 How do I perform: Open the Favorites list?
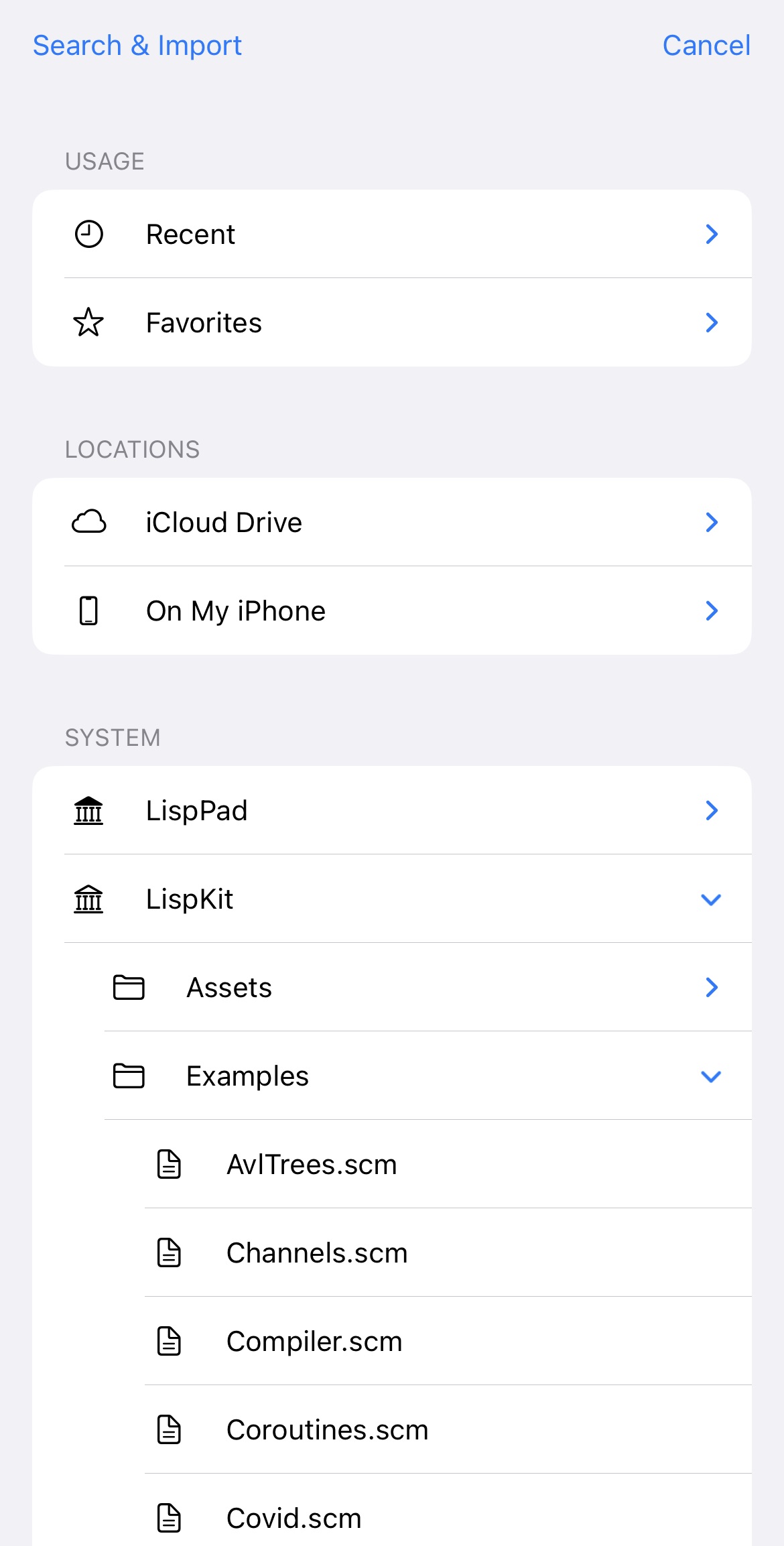[391, 323]
